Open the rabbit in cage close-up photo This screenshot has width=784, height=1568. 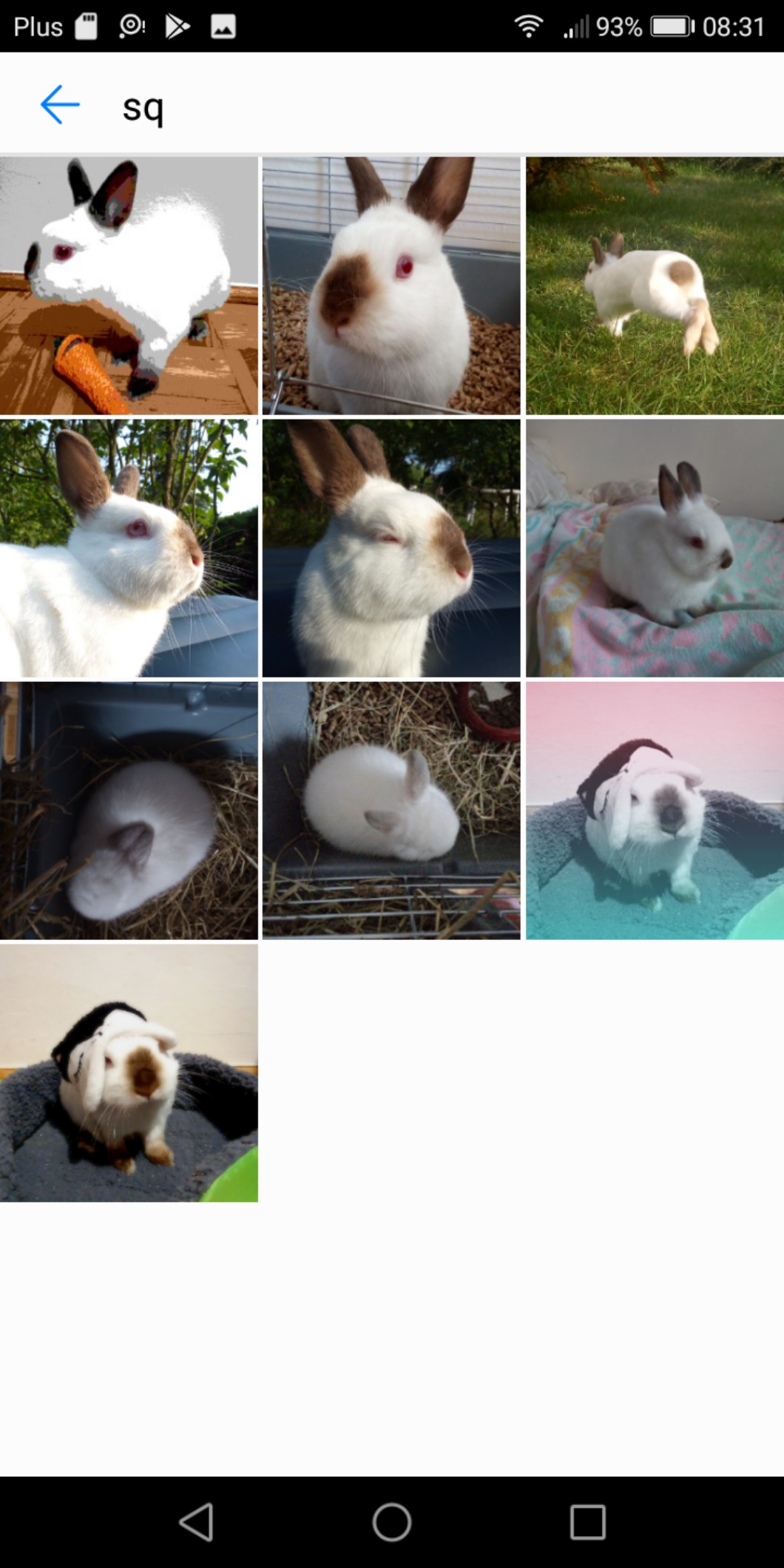click(391, 285)
